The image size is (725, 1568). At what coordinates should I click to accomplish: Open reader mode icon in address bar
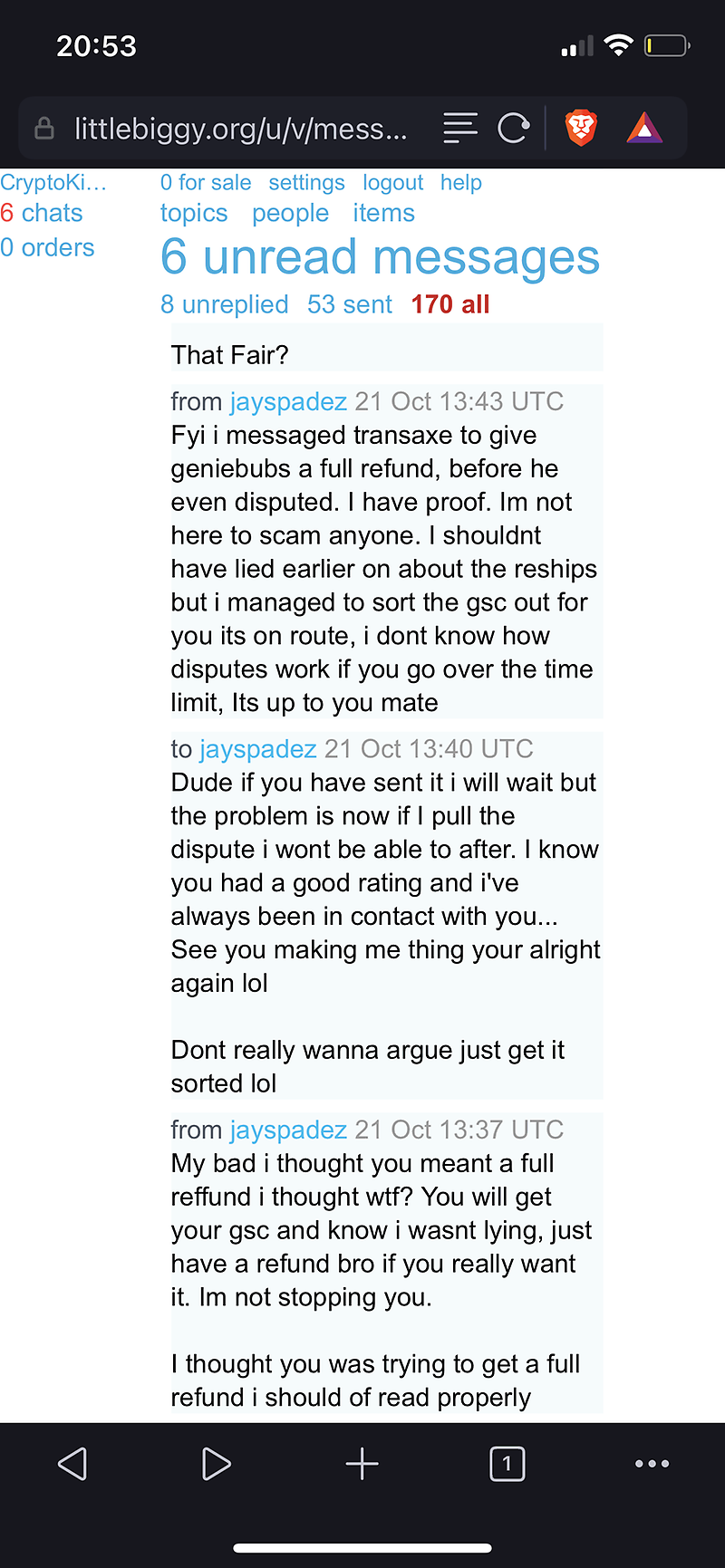pos(459,129)
